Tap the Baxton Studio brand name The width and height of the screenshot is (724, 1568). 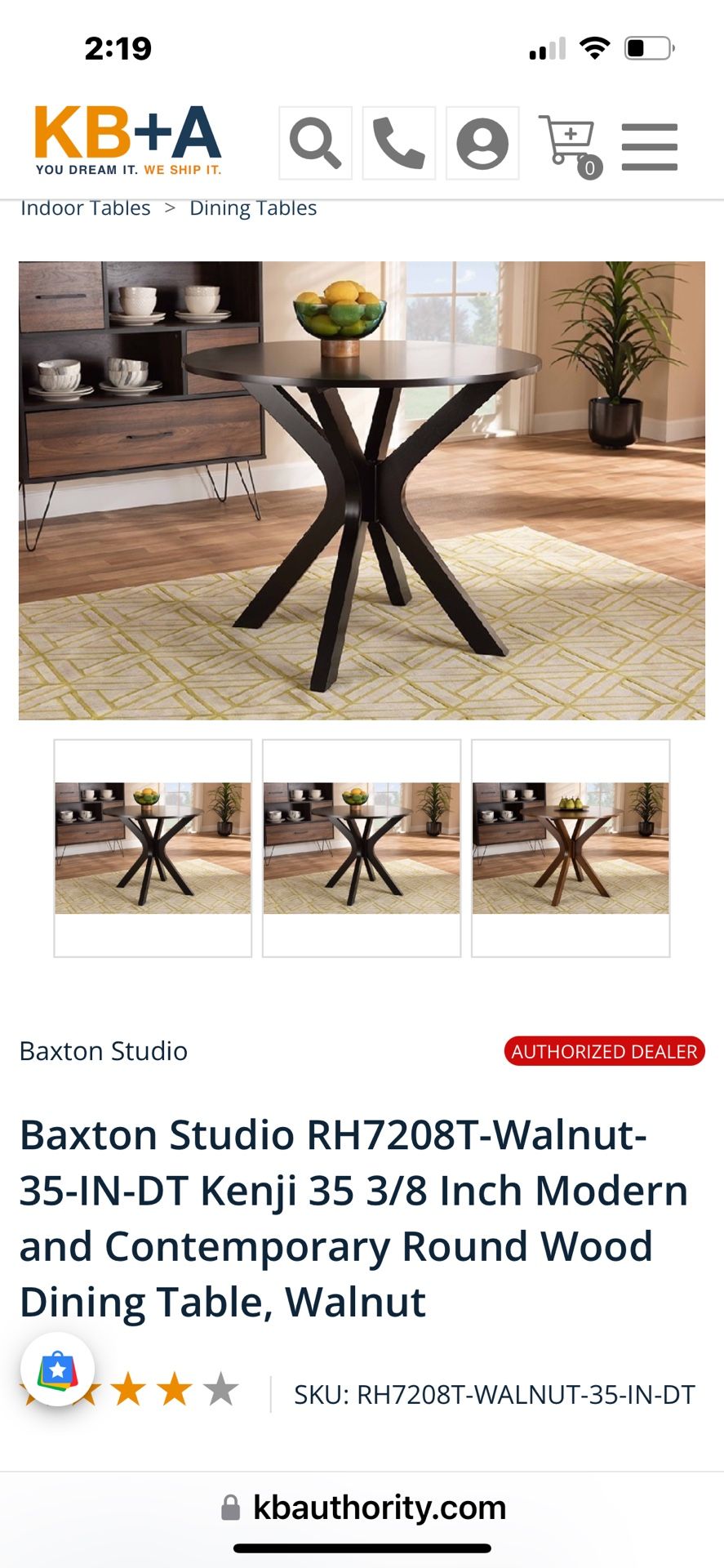pos(104,1052)
